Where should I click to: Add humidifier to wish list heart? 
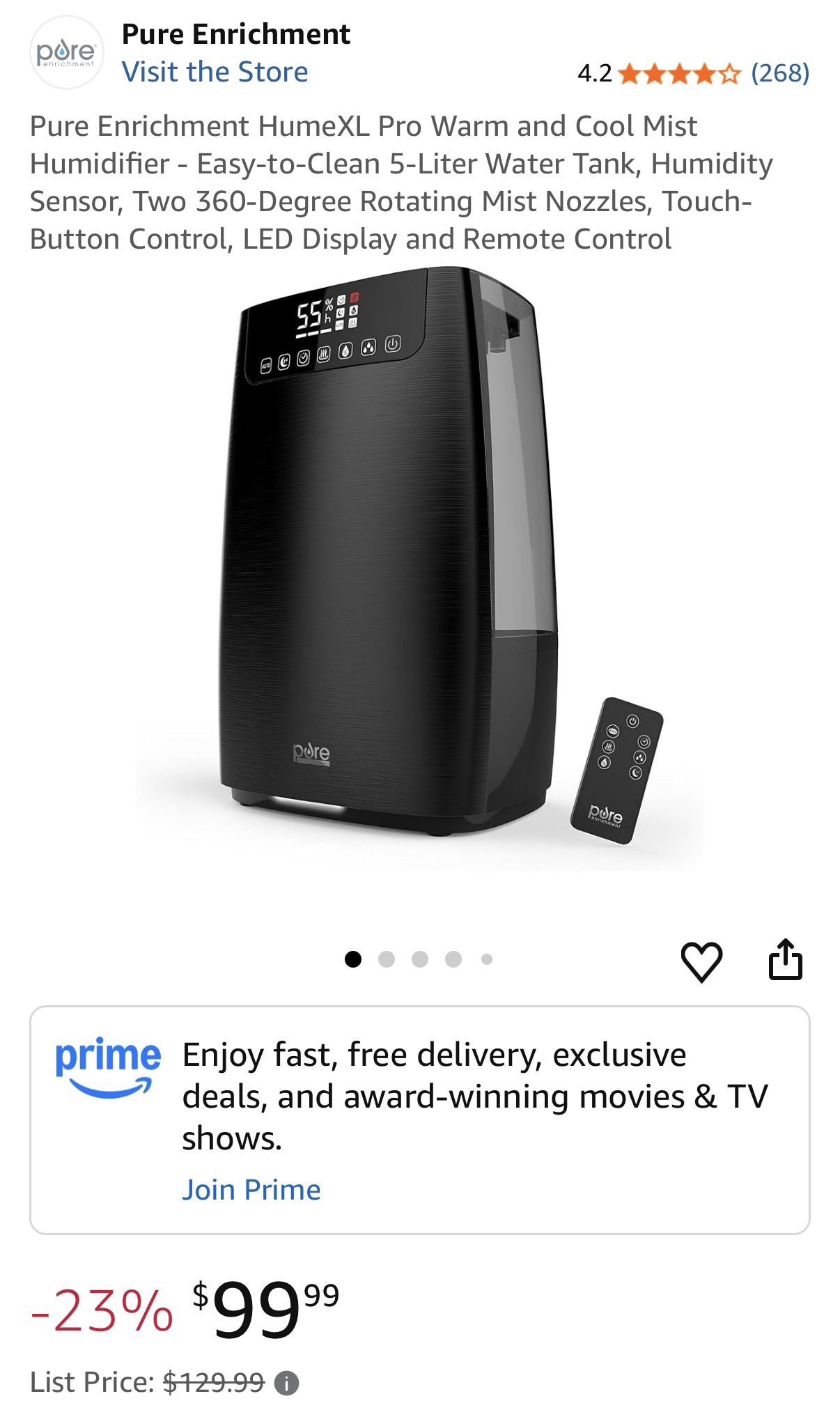(x=701, y=961)
